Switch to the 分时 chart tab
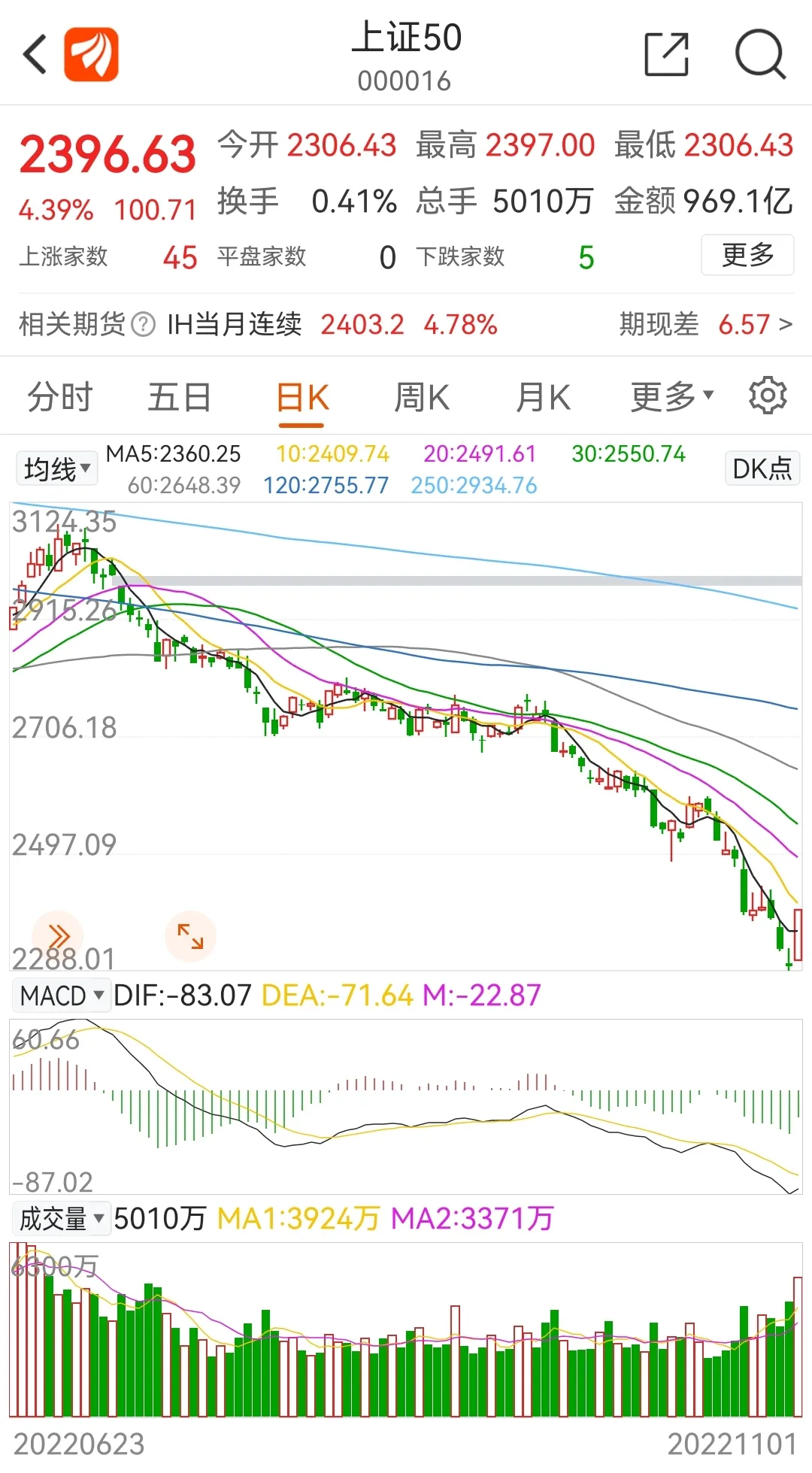Viewport: 812px width, 1473px height. pyautogui.click(x=60, y=397)
